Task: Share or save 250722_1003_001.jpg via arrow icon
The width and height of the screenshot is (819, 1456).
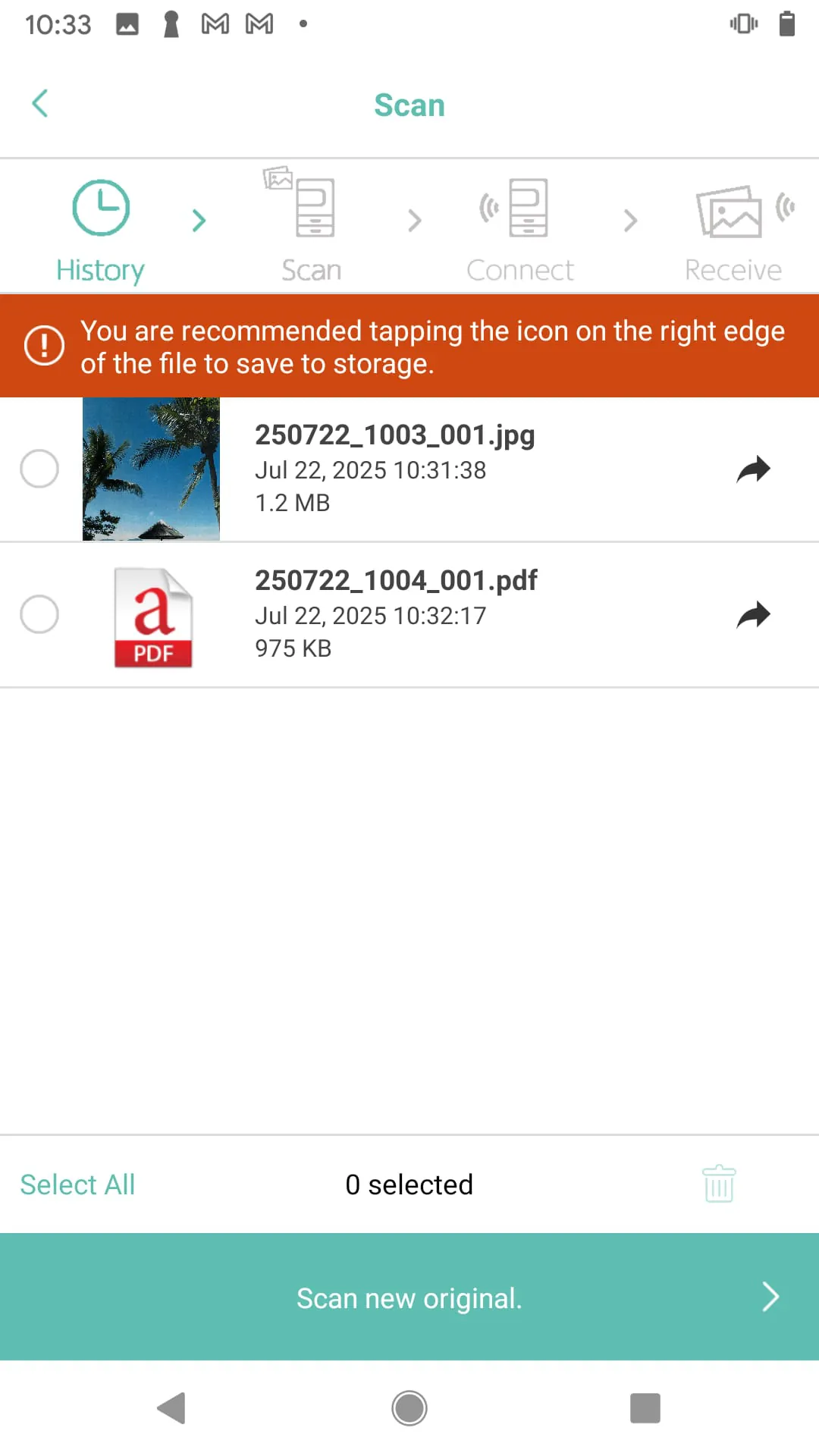Action: 753,469
